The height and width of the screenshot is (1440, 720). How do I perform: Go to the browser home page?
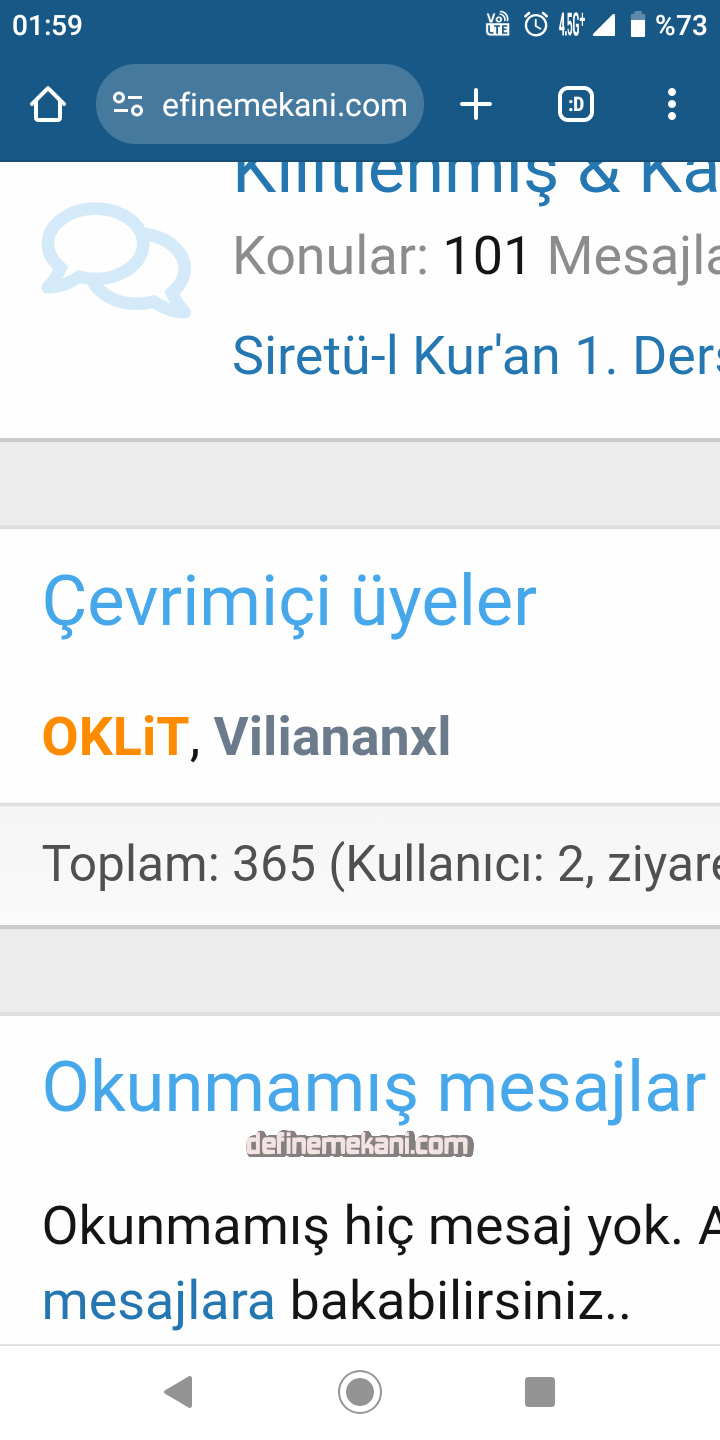[48, 104]
